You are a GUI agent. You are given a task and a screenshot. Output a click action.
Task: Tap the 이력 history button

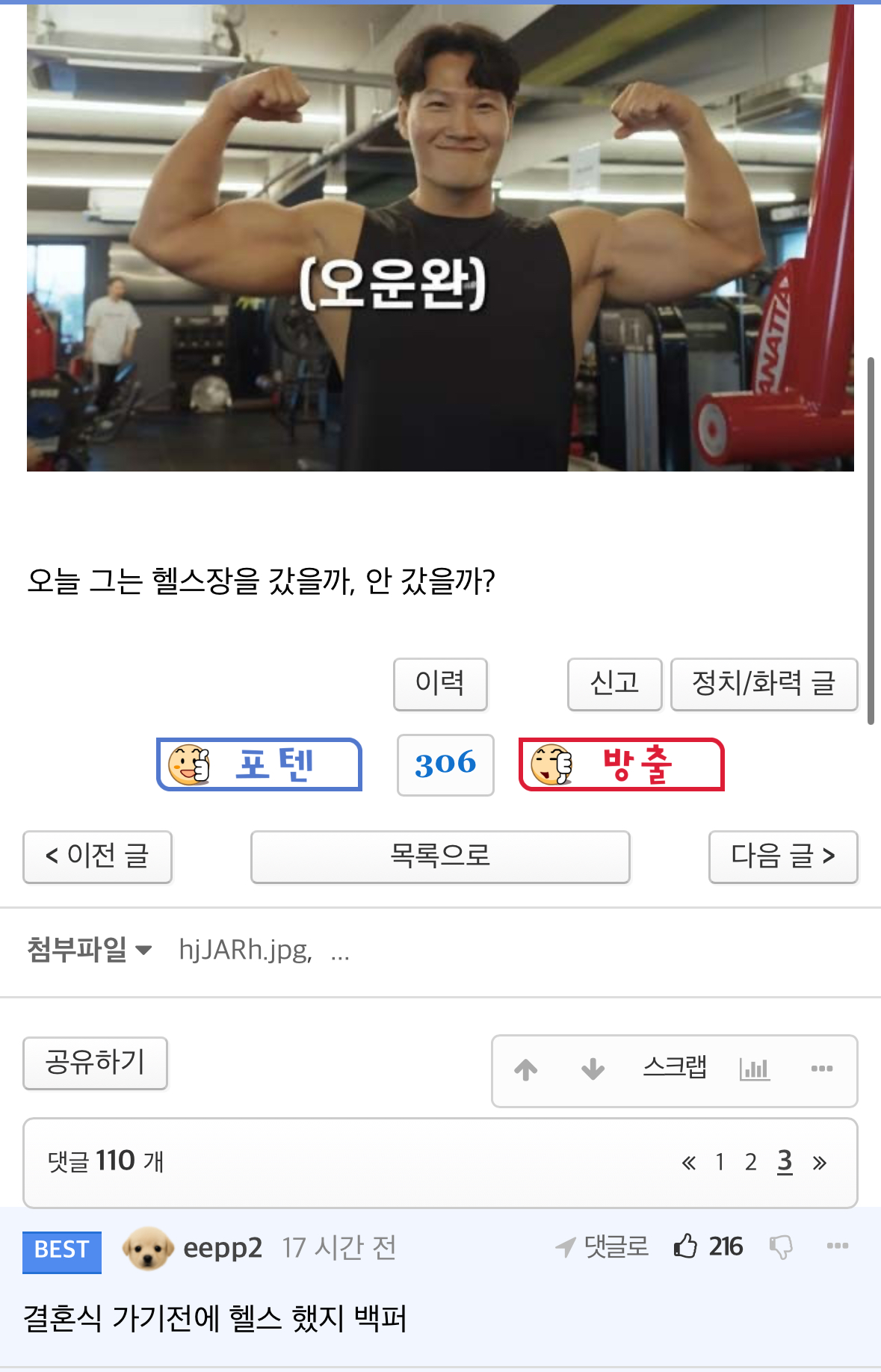[x=440, y=684]
